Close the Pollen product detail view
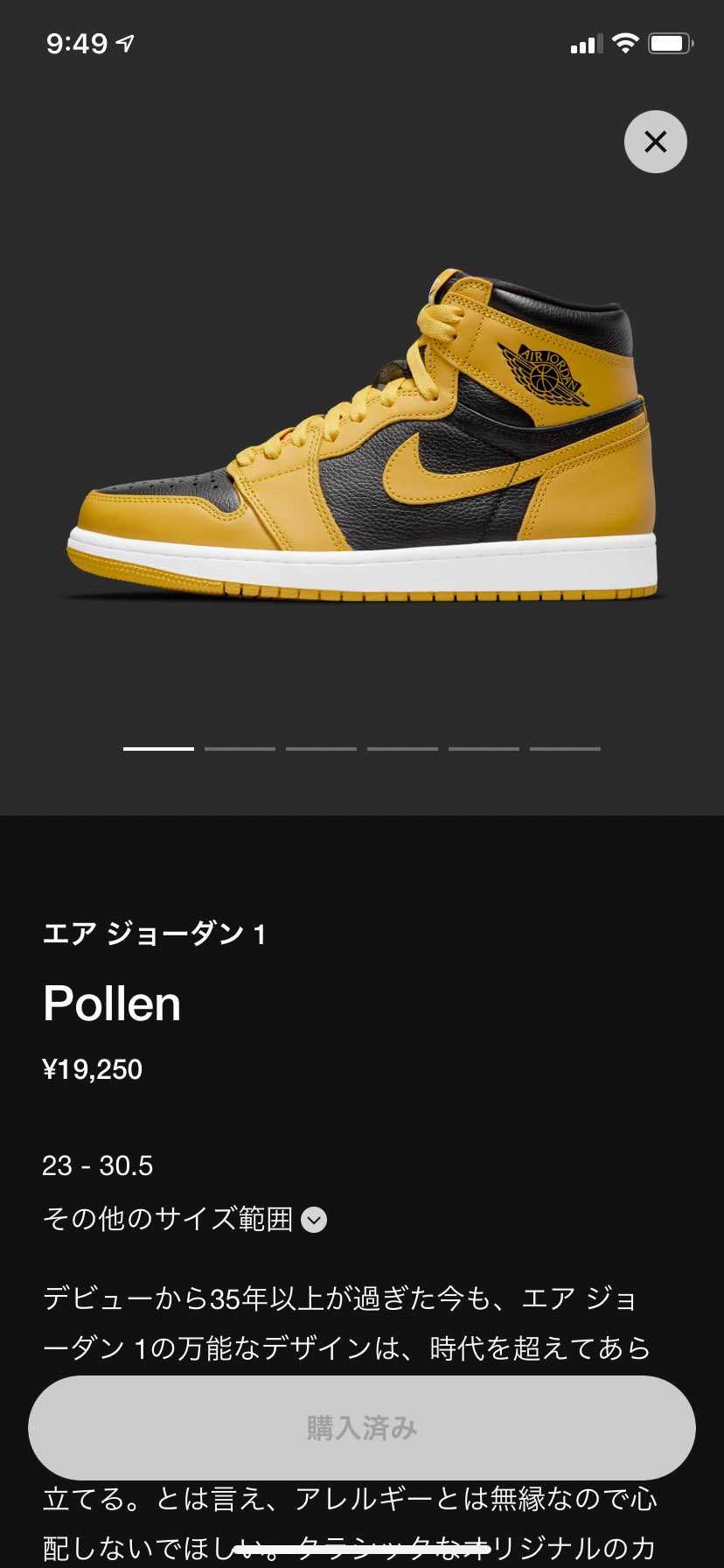This screenshot has width=724, height=1568. [x=655, y=142]
